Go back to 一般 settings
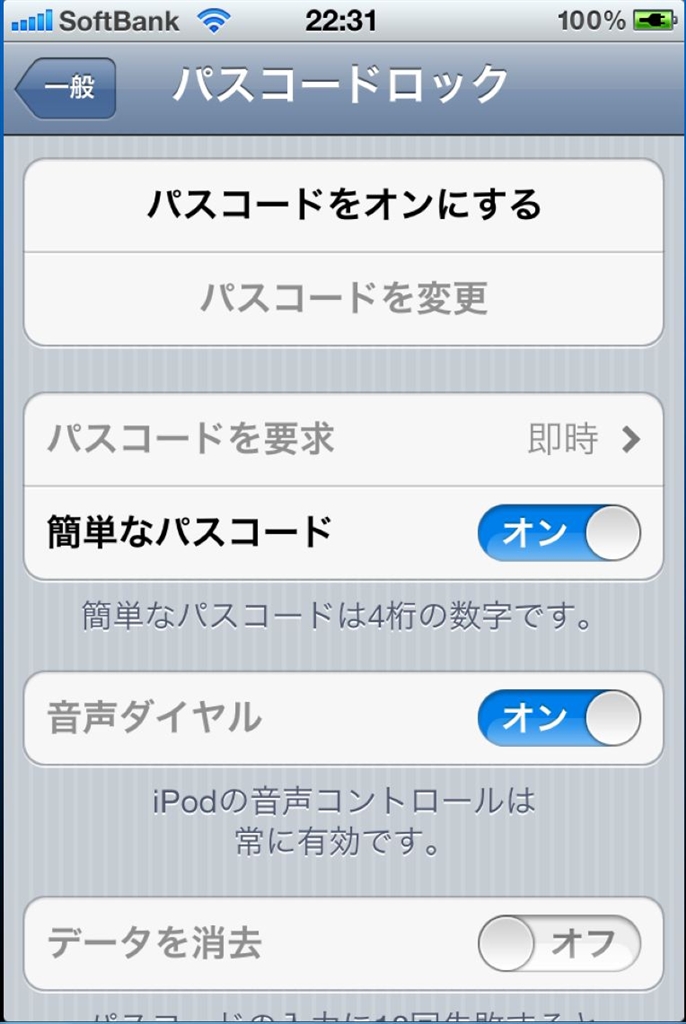 (66, 88)
